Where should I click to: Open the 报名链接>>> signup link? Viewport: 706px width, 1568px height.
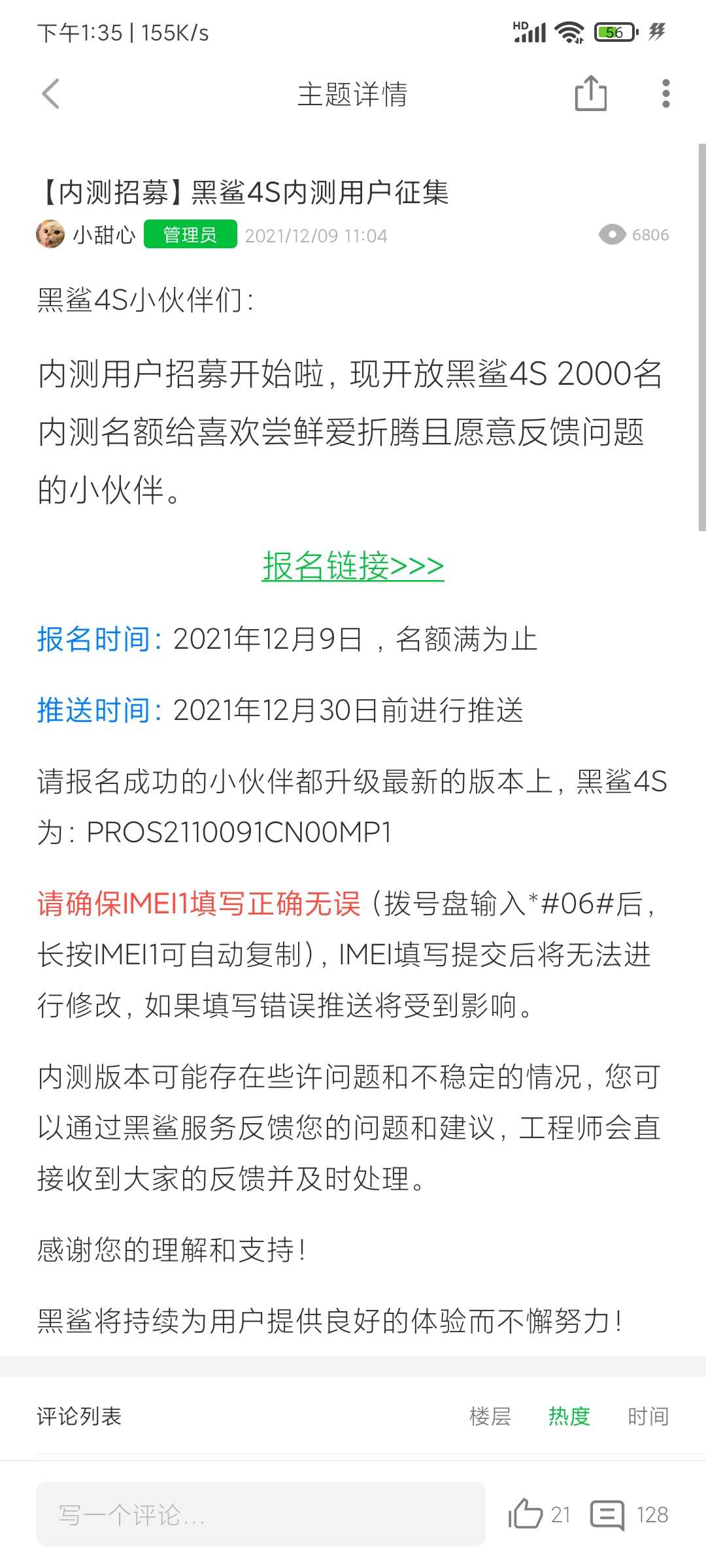(353, 566)
